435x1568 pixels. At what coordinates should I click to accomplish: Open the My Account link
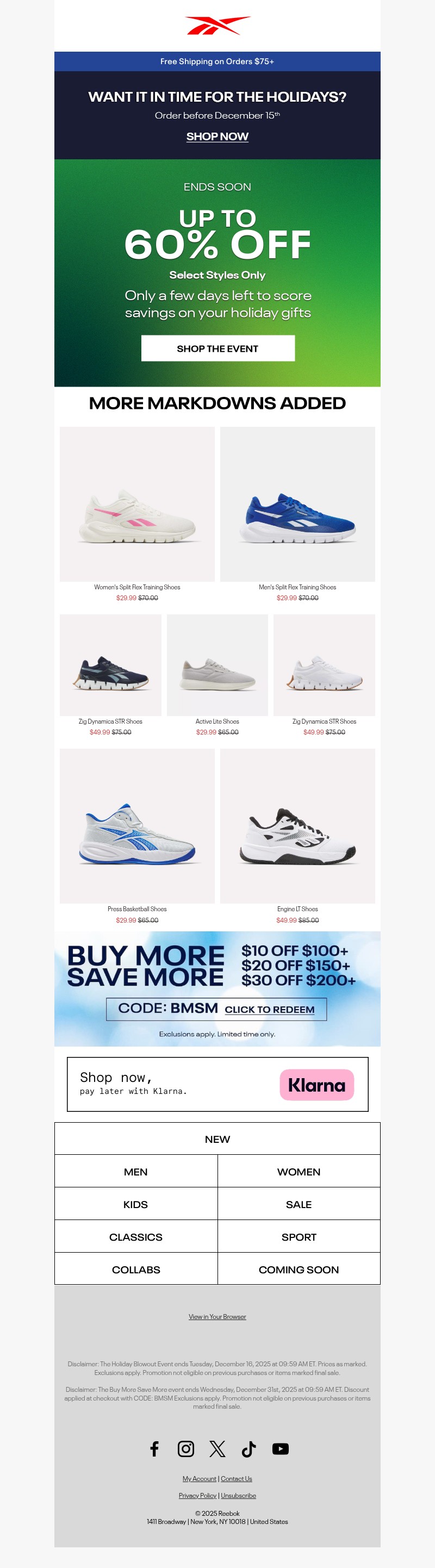200,1478
